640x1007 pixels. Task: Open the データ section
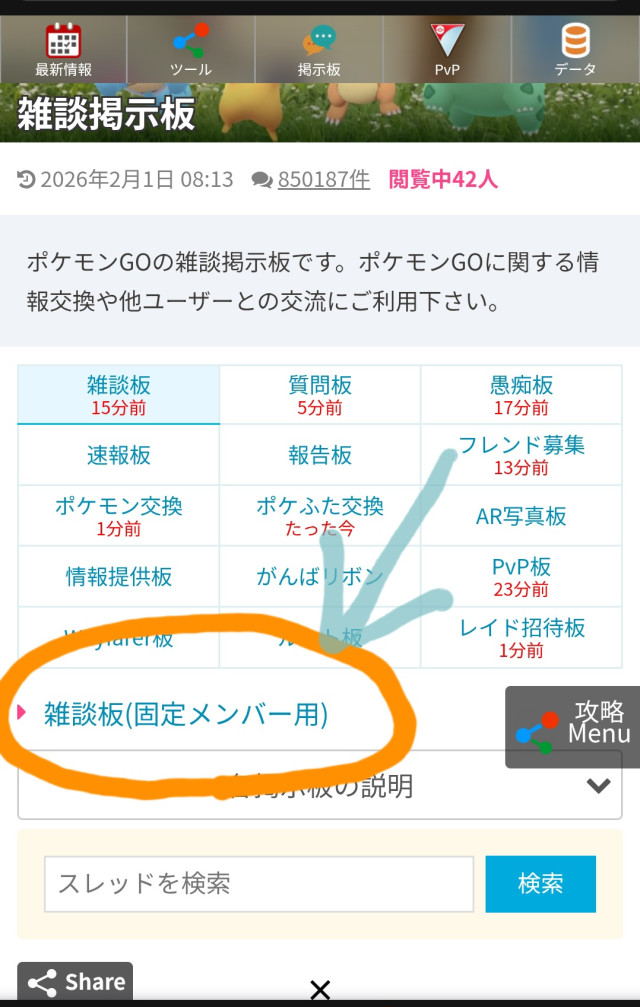point(575,50)
